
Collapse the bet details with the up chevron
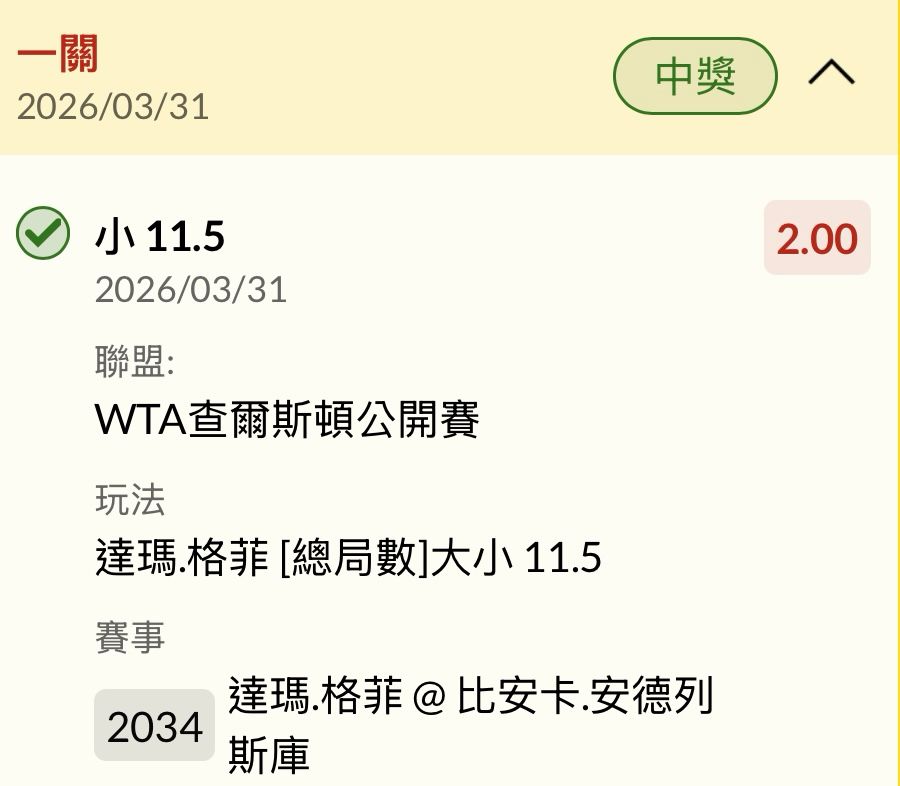[x=831, y=73]
